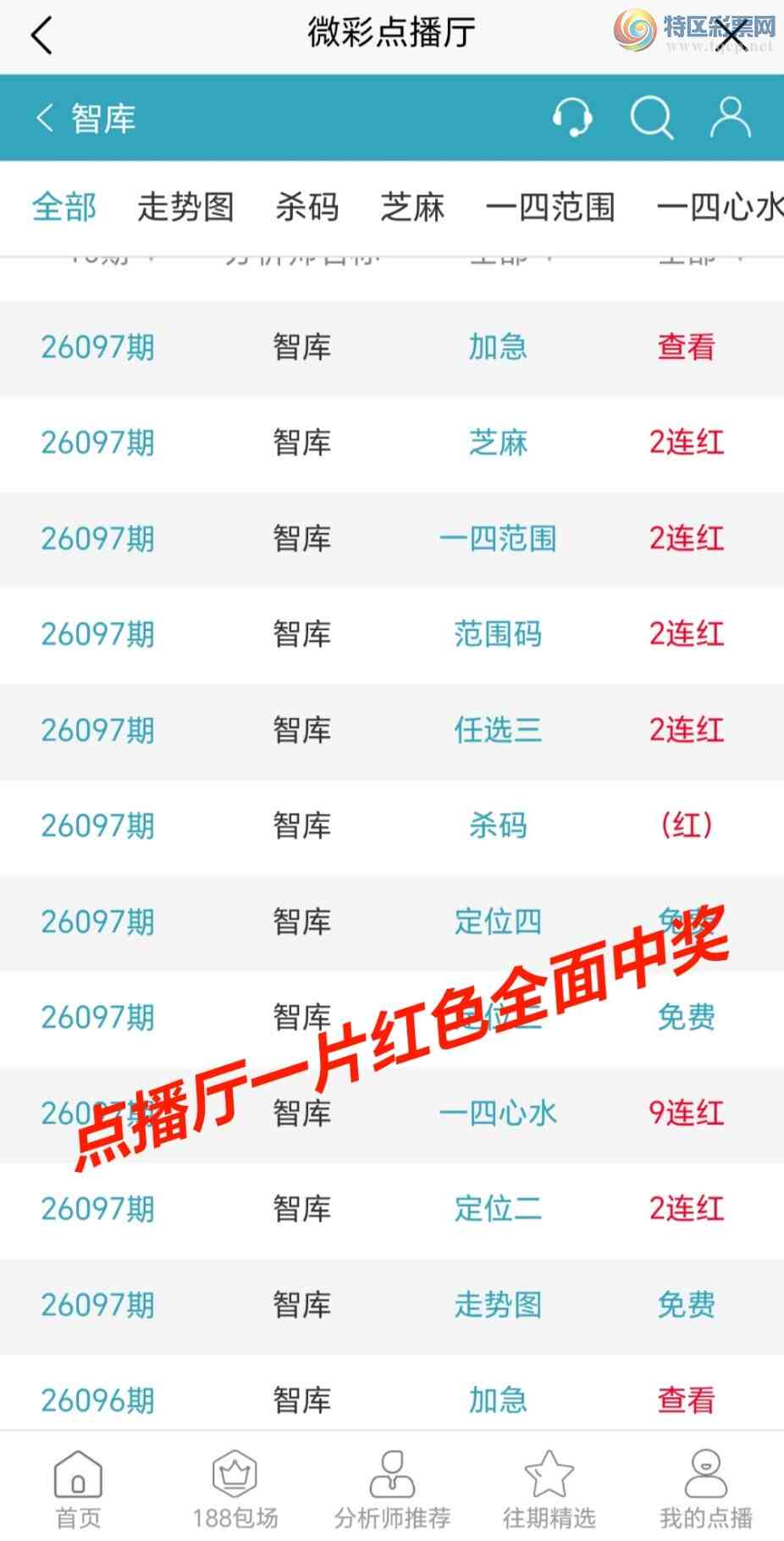Select the 全部 tab
The width and height of the screenshot is (784, 1541).
point(64,207)
